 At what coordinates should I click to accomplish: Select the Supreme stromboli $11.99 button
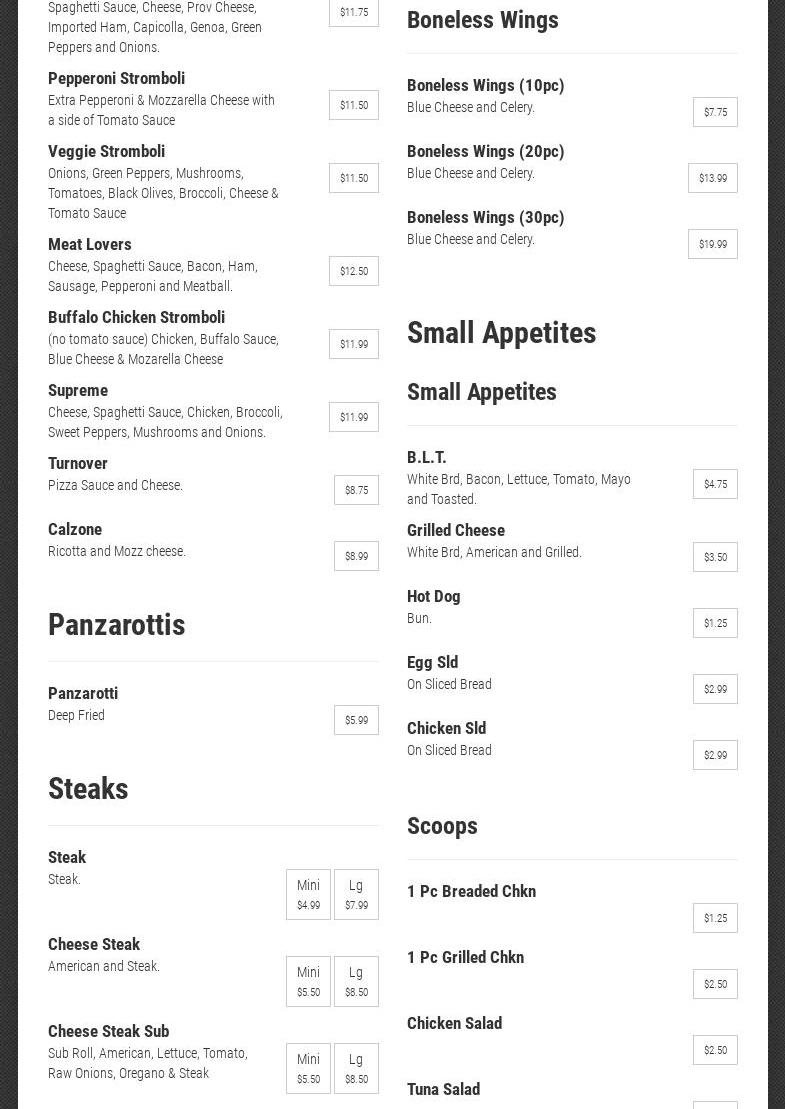353,417
